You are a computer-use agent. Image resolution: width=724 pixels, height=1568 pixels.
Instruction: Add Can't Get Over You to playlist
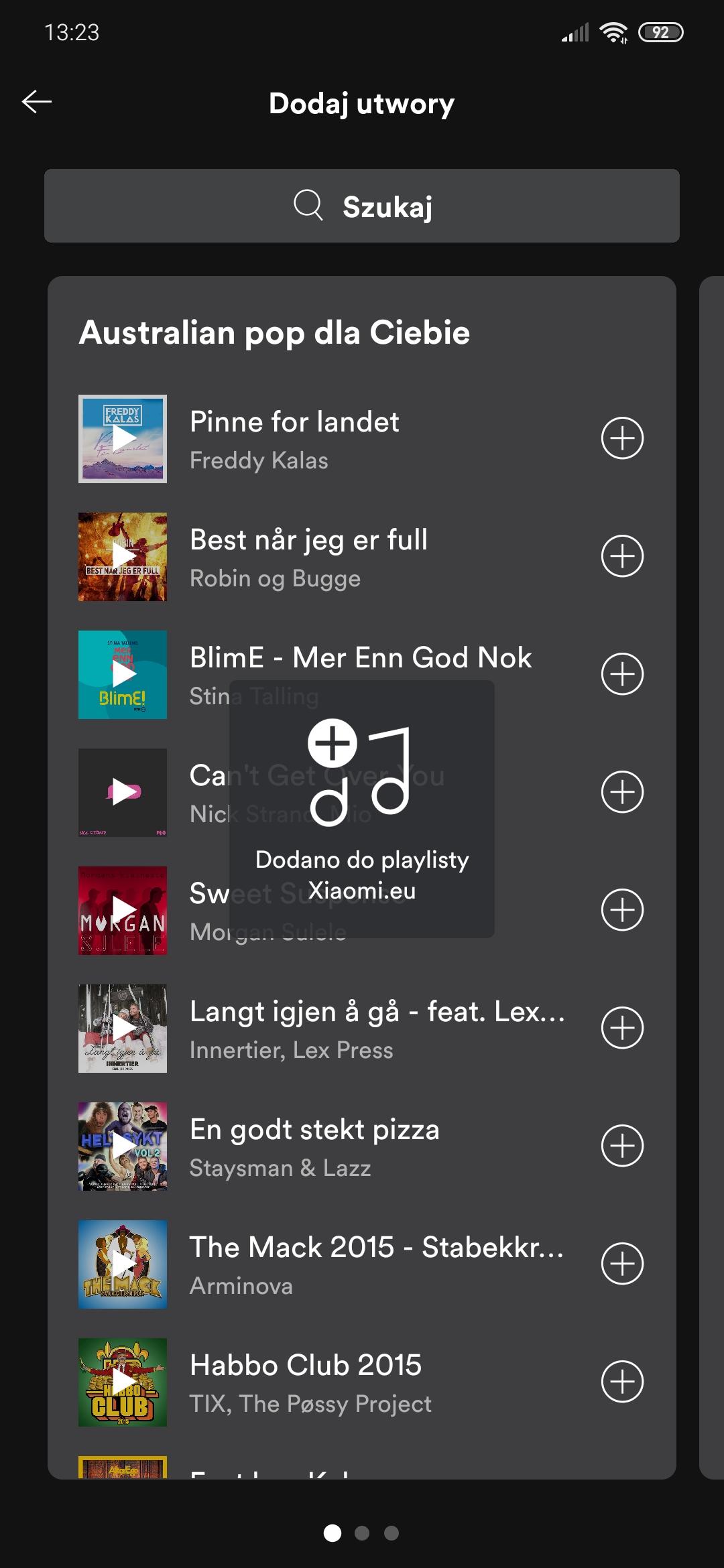pyautogui.click(x=622, y=792)
